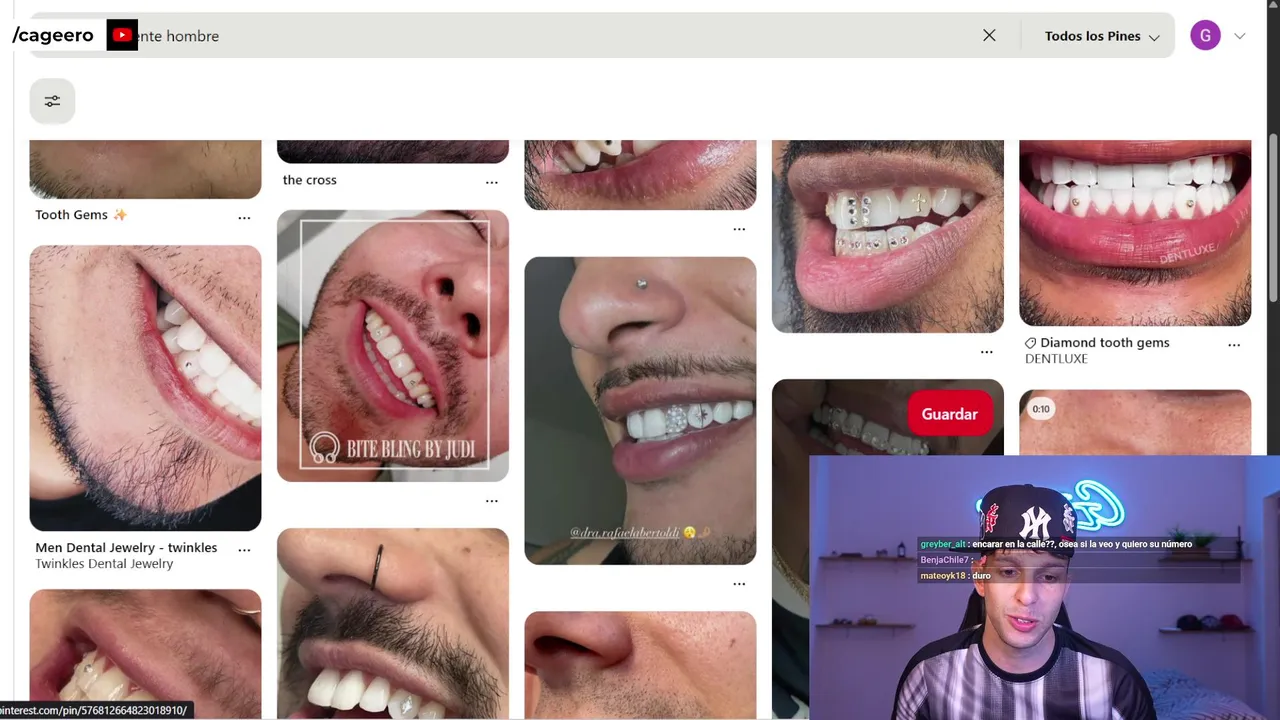Visit the DENTLUXE profile link
This screenshot has height=720, width=1280.
click(x=1056, y=359)
